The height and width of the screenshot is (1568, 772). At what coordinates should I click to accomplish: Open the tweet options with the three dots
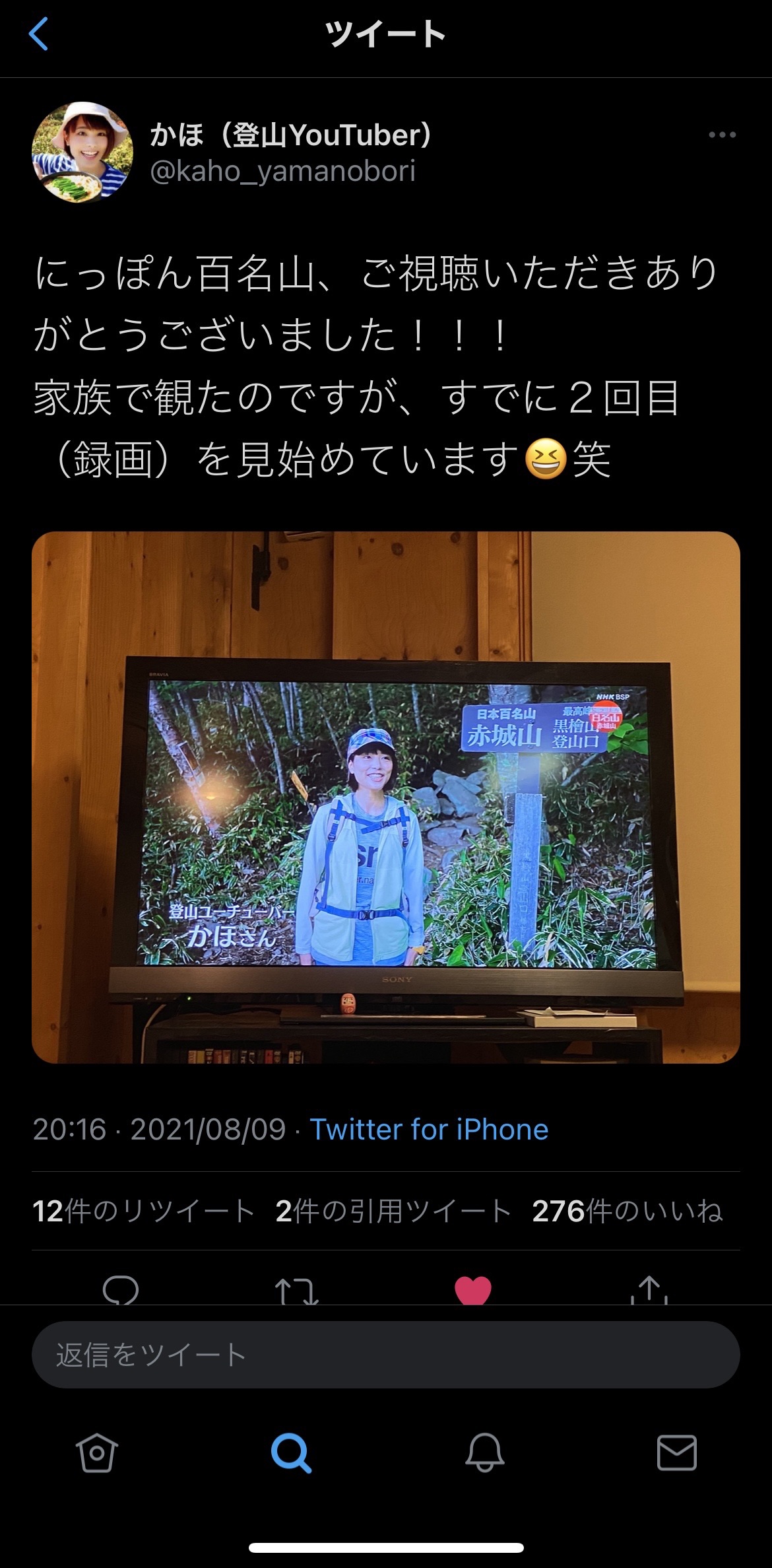click(x=723, y=134)
